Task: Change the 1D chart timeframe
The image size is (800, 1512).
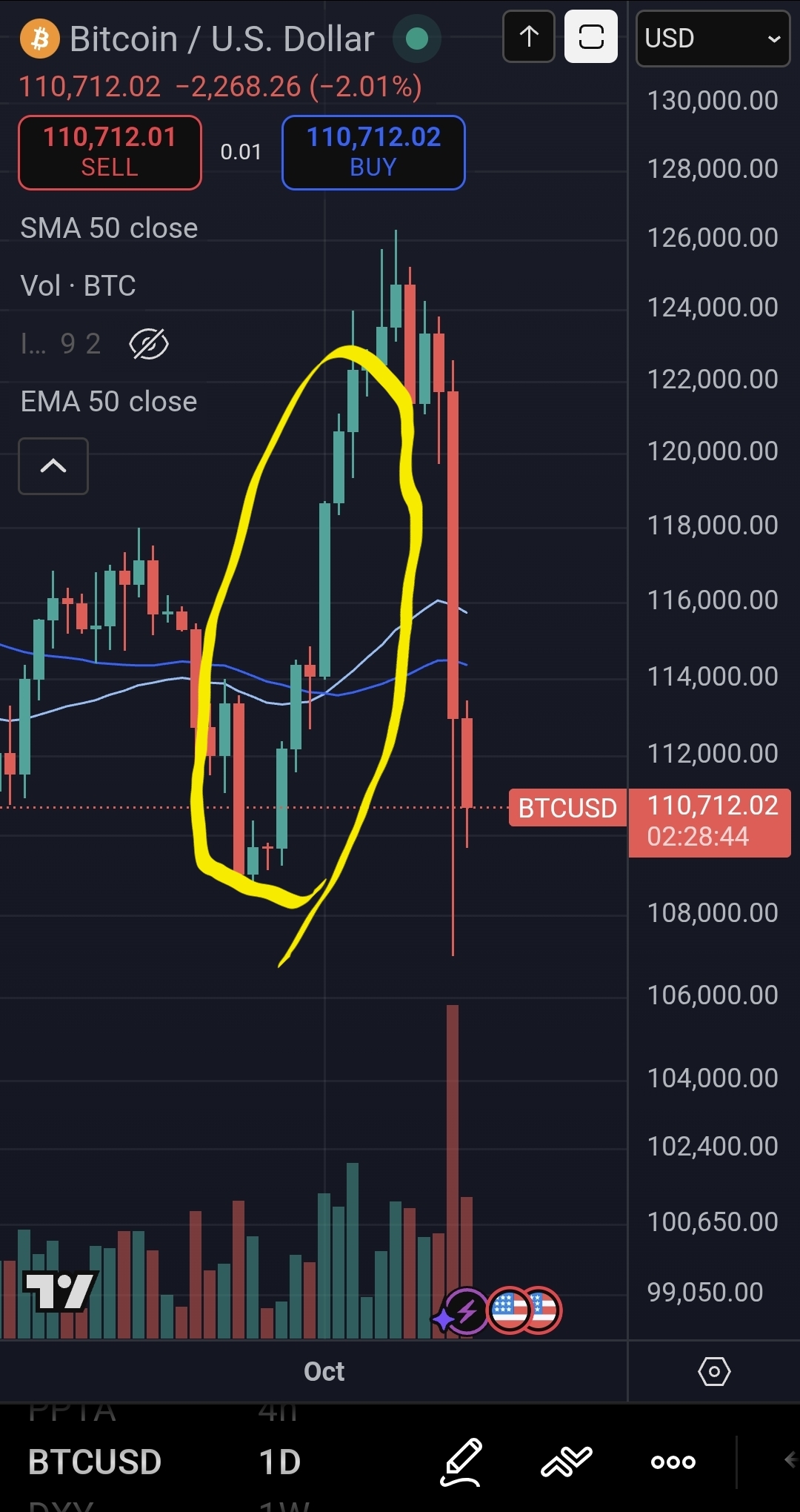Action: [280, 1462]
